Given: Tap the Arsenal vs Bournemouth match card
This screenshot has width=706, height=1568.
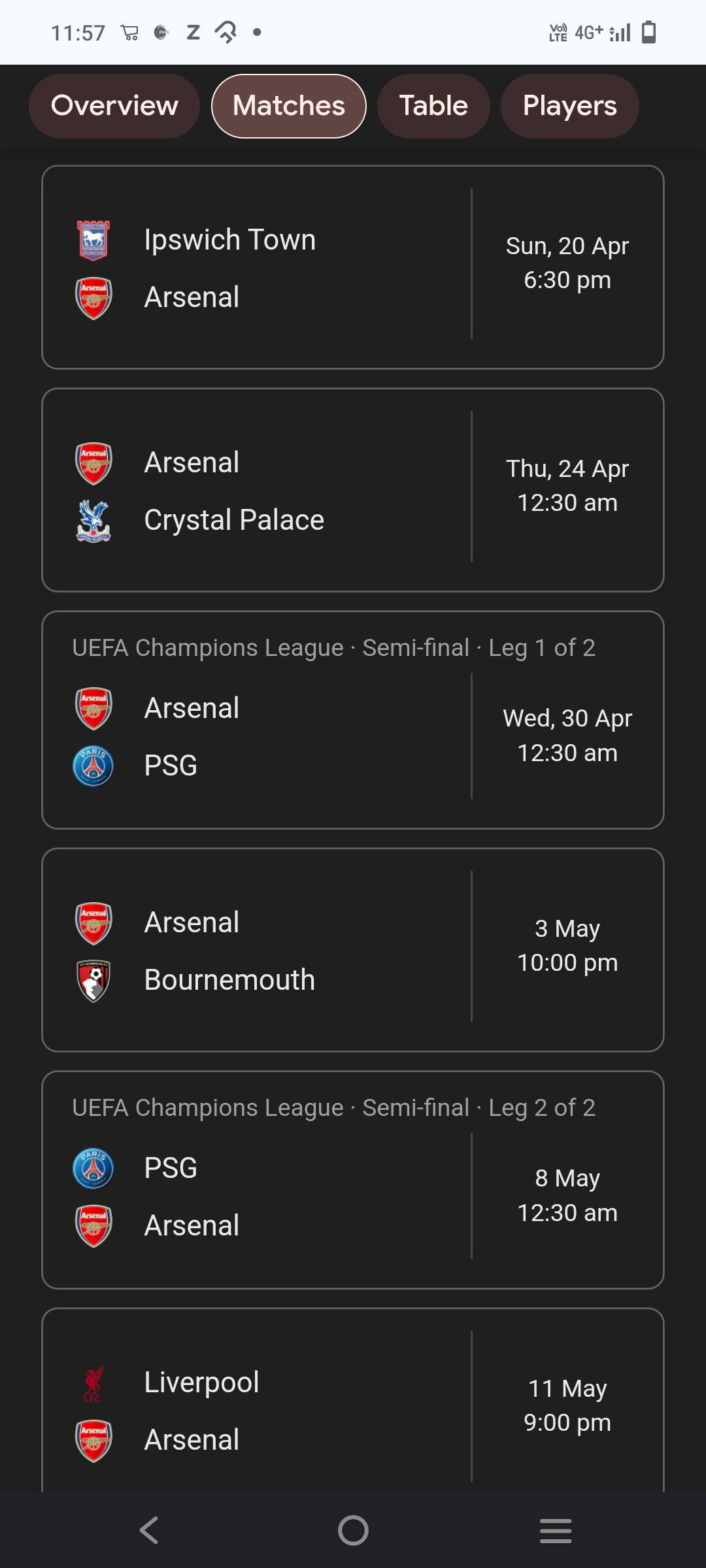Looking at the screenshot, I should (353, 950).
